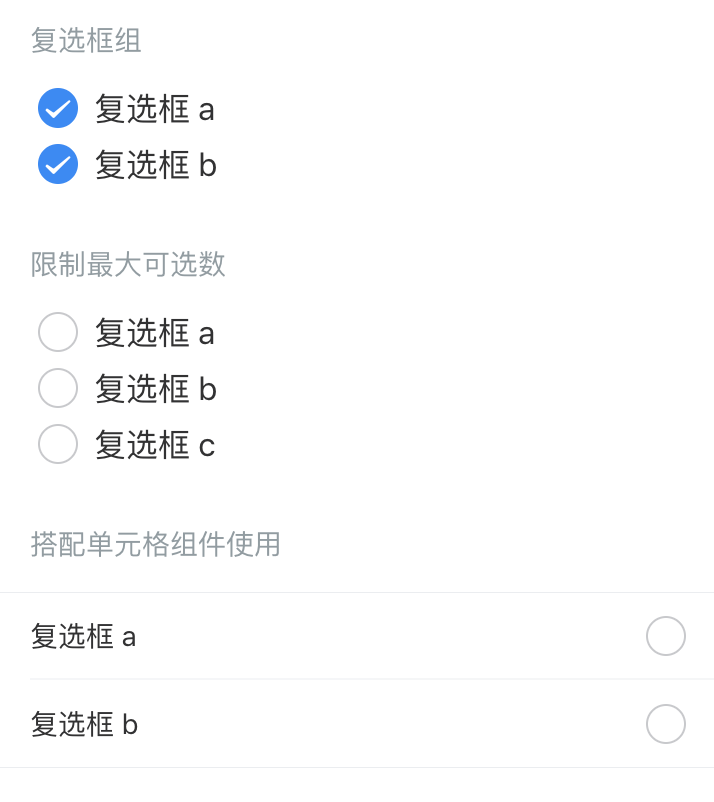714x802 pixels.
Task: Uncheck 复选框 a in the 复选框组 section
Action: (x=58, y=108)
